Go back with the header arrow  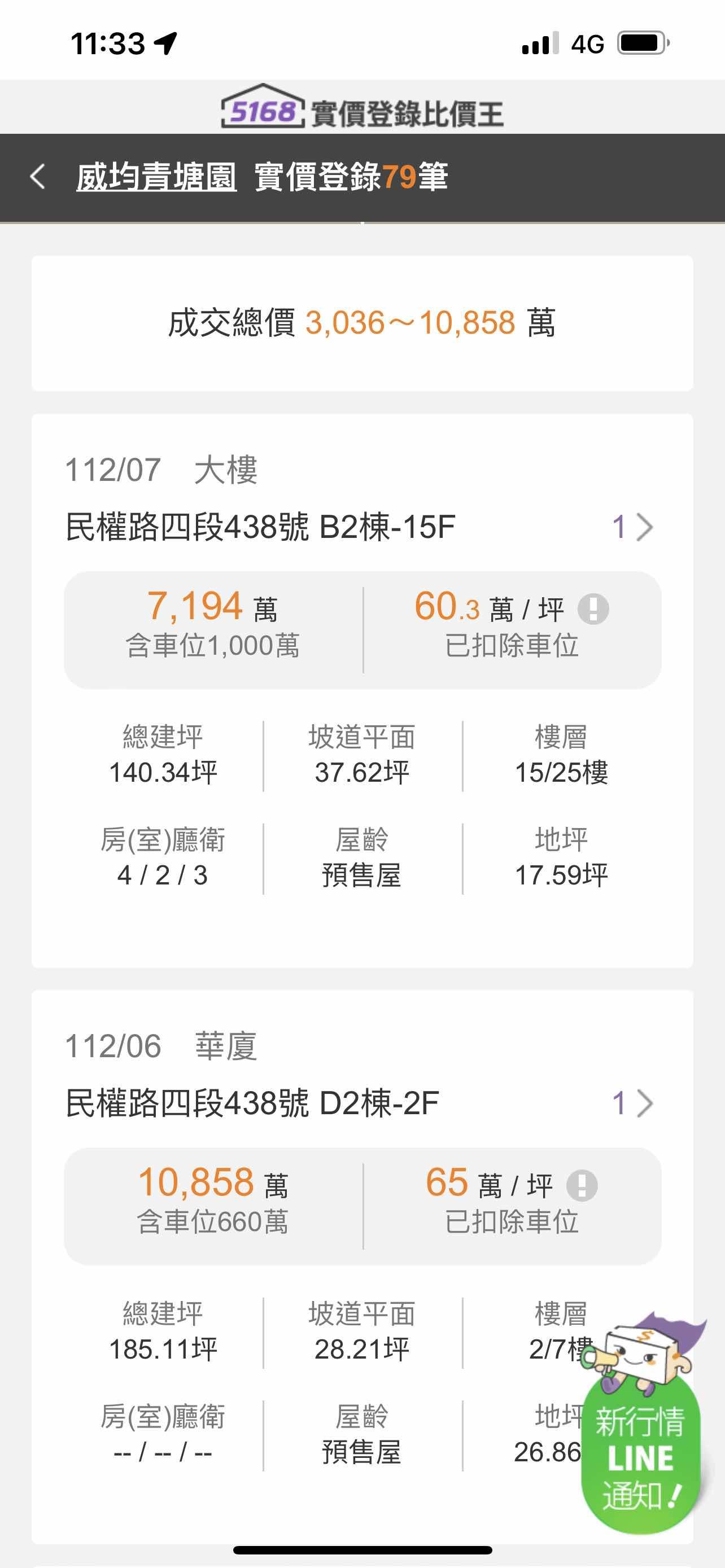(38, 177)
